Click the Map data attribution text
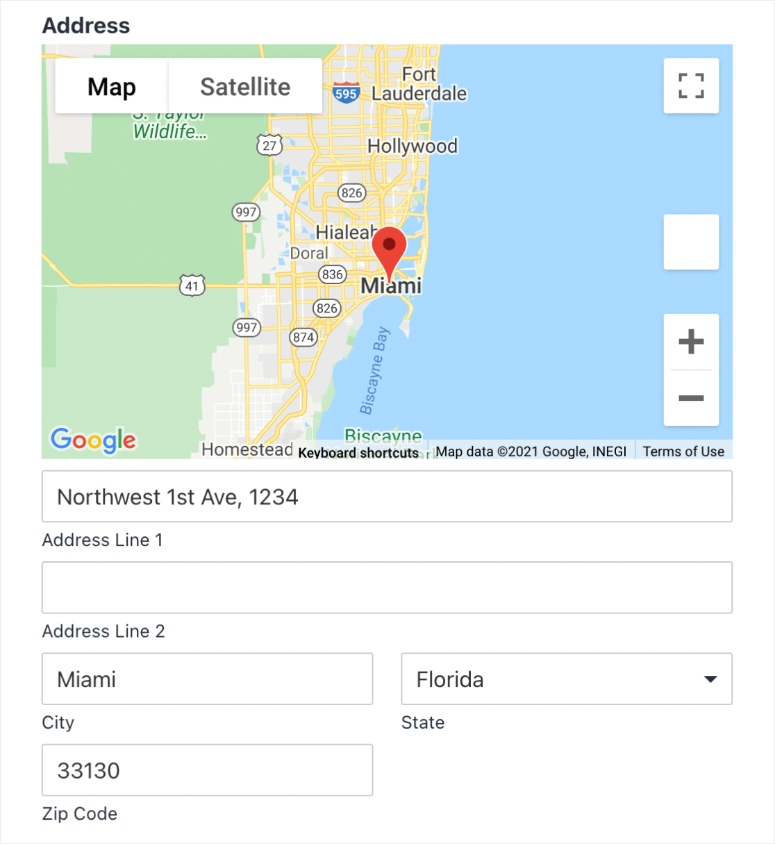 [534, 451]
